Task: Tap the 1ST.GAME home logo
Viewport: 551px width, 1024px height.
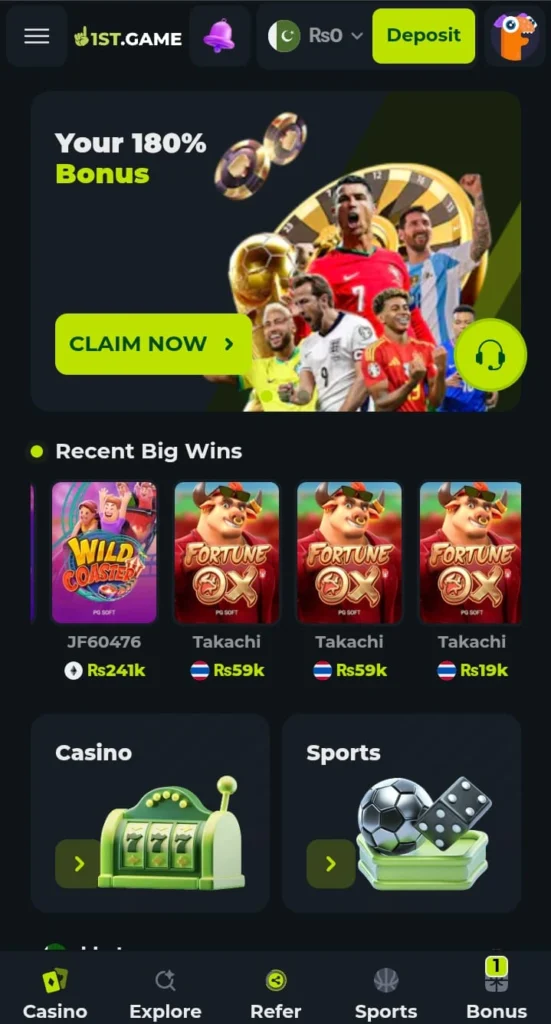Action: pos(128,37)
